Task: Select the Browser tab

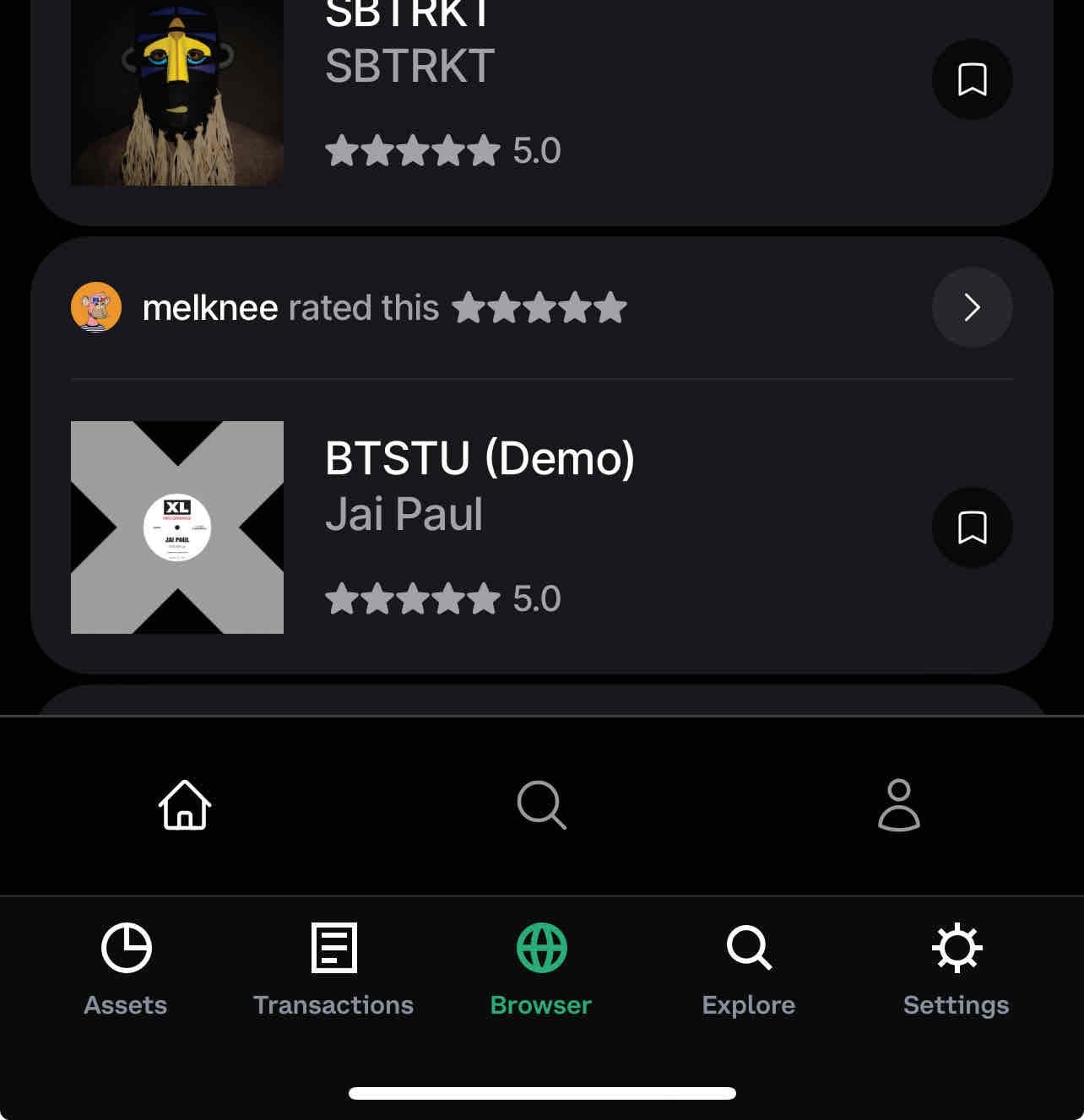Action: [541, 969]
